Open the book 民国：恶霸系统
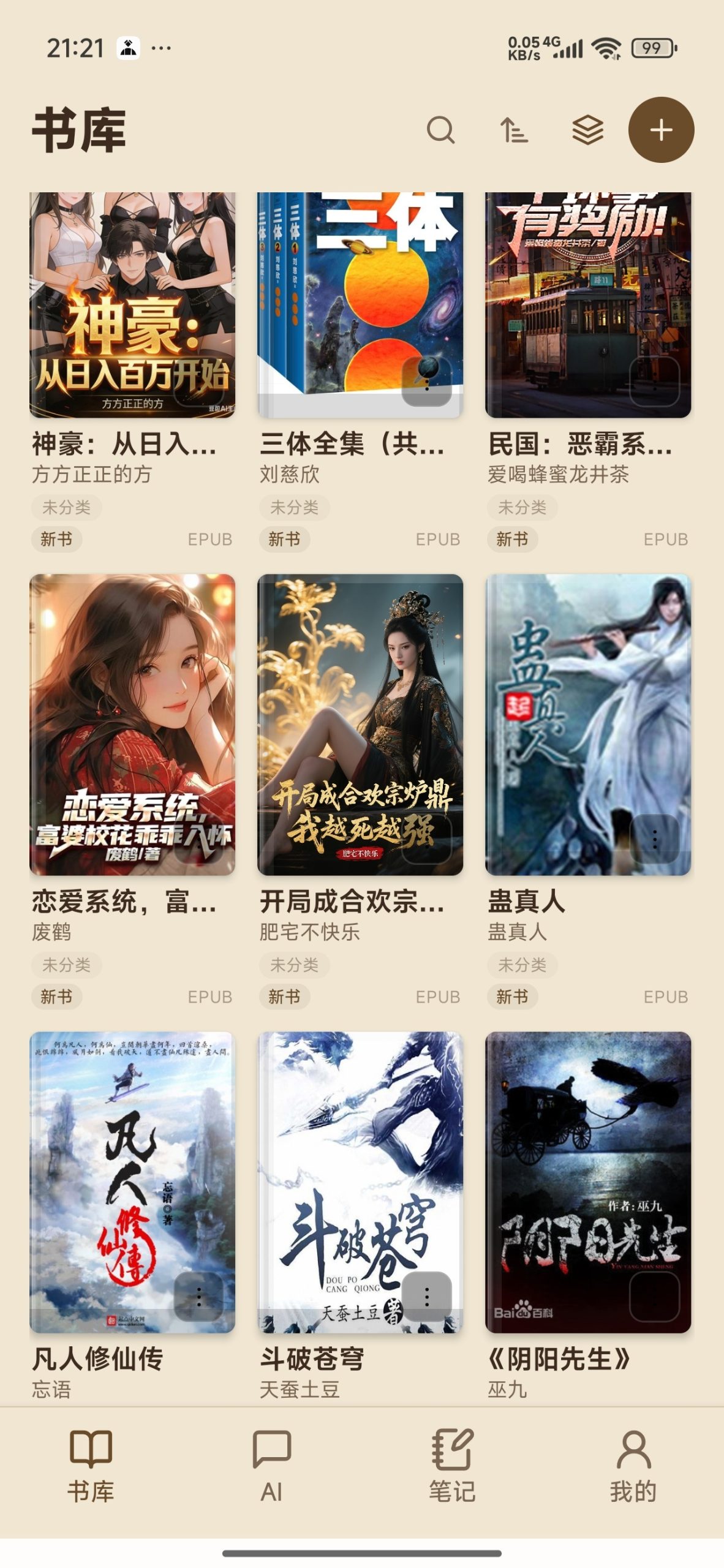The width and height of the screenshot is (724, 1568). click(588, 305)
